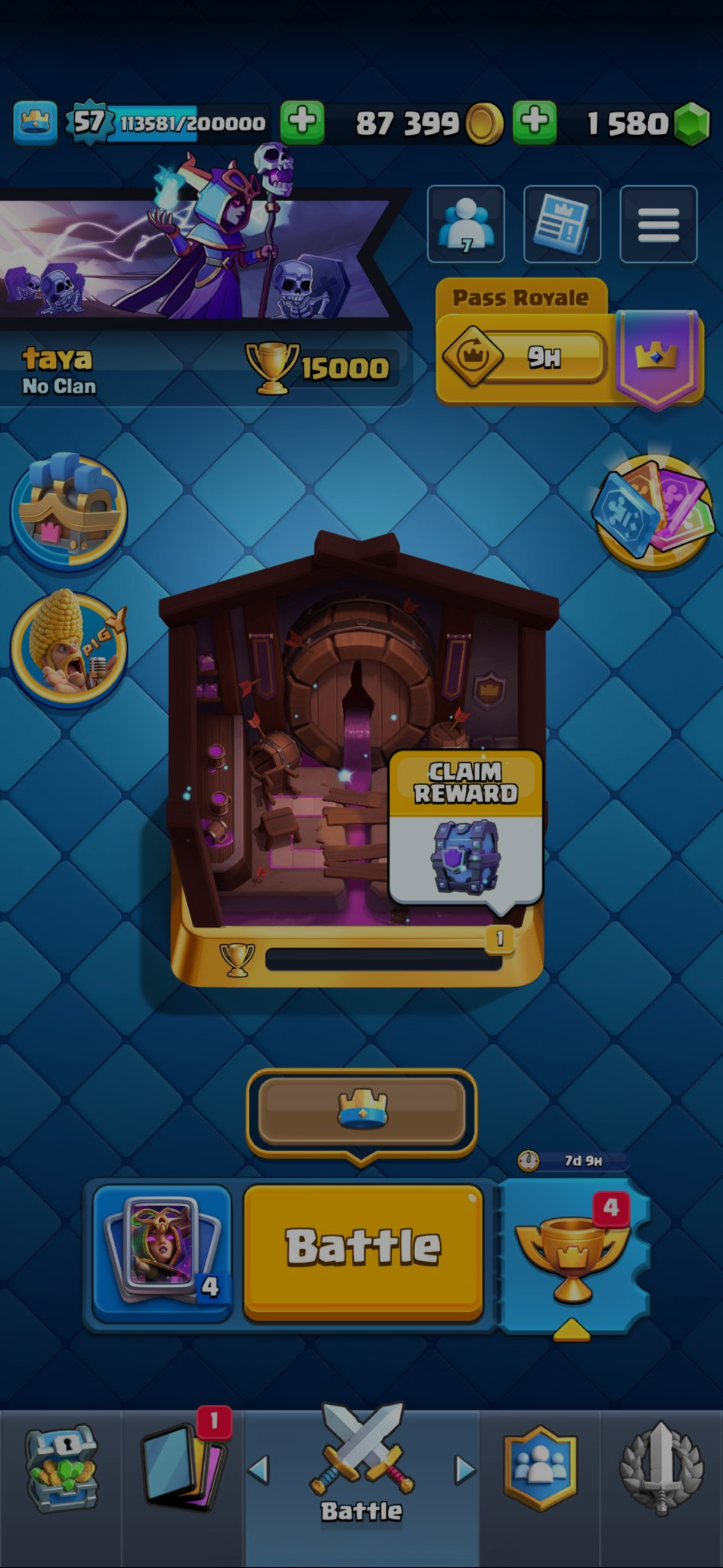Viewport: 723px width, 1568px height.
Task: Add gems with the plus button
Action: pos(534,122)
